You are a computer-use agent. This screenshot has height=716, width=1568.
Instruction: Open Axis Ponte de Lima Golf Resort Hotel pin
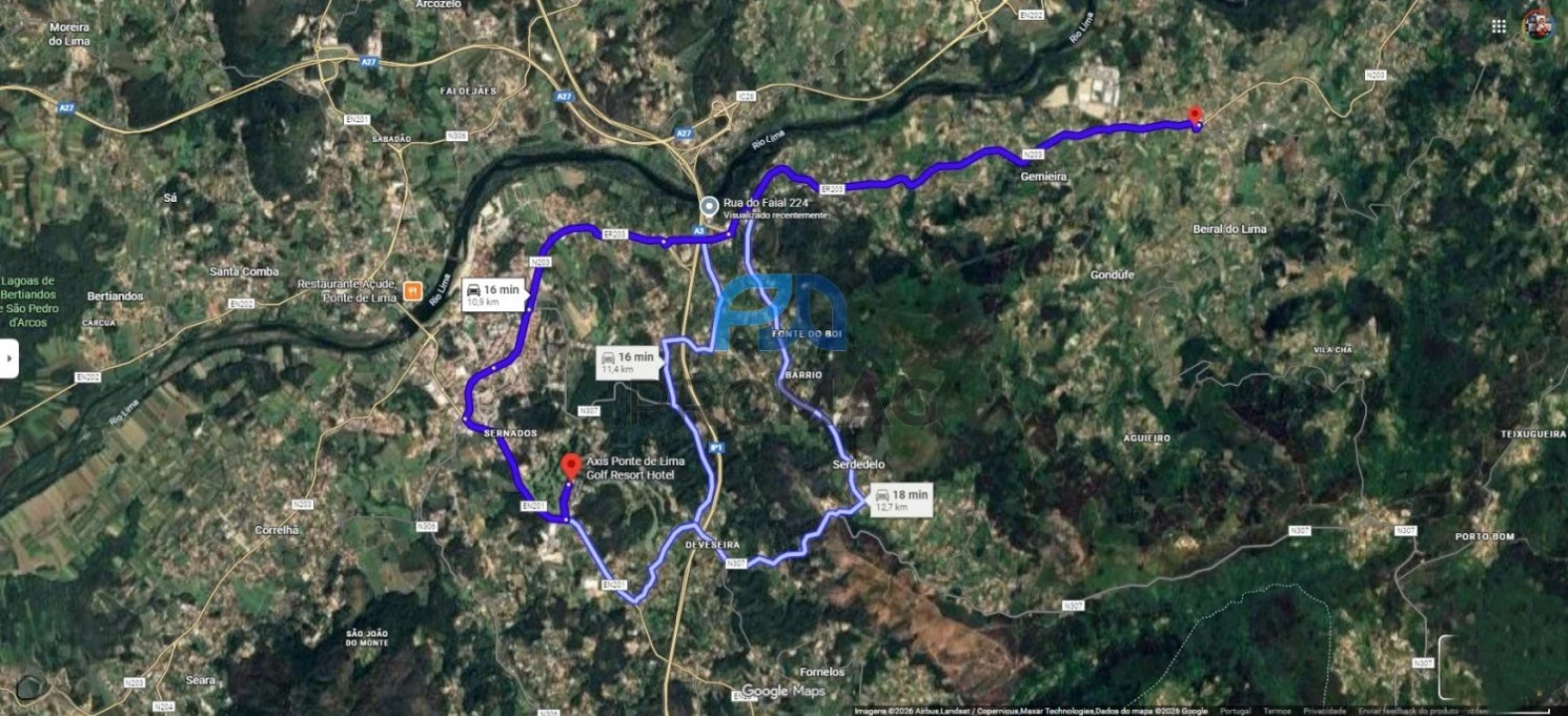[571, 465]
